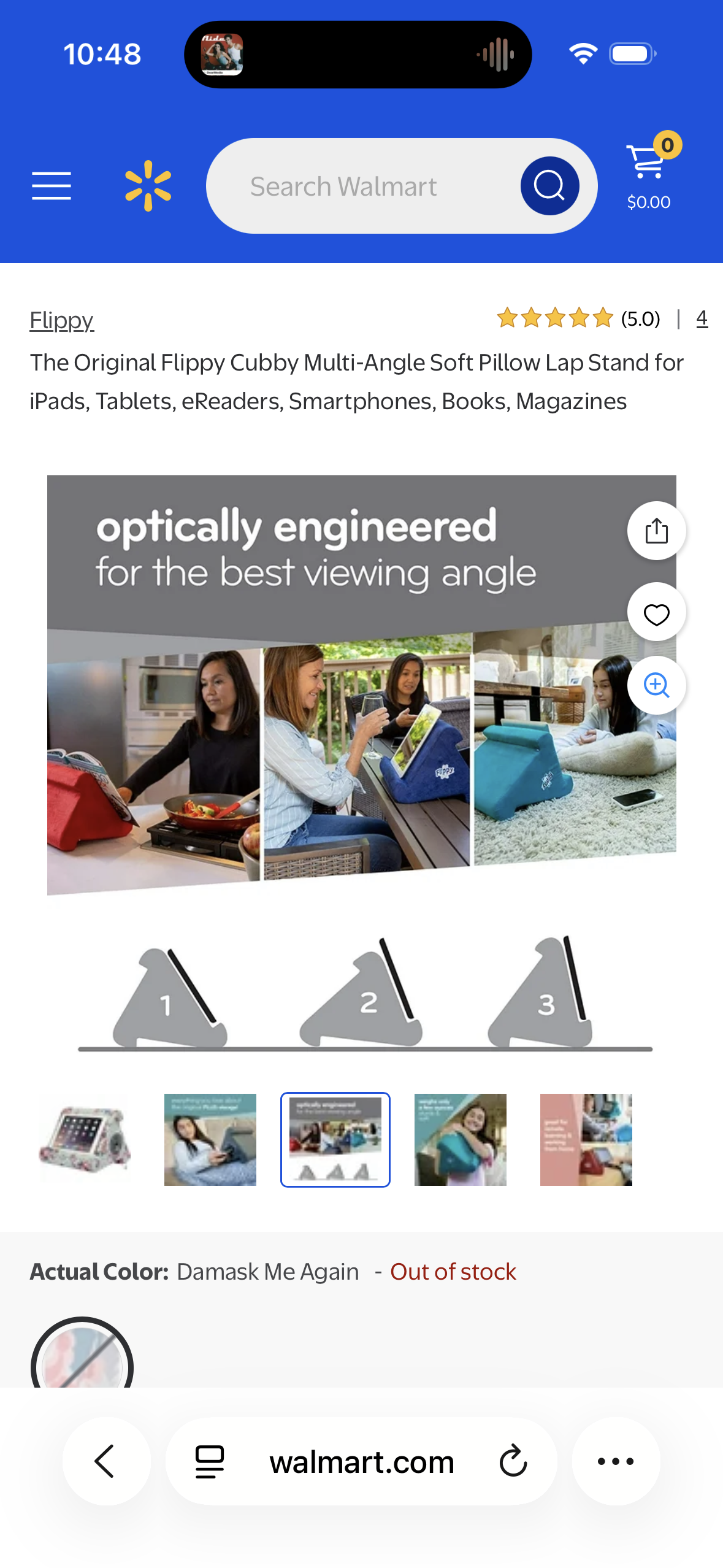This screenshot has height=1568, width=723.
Task: Open the Flippy brand link
Action: (x=61, y=320)
